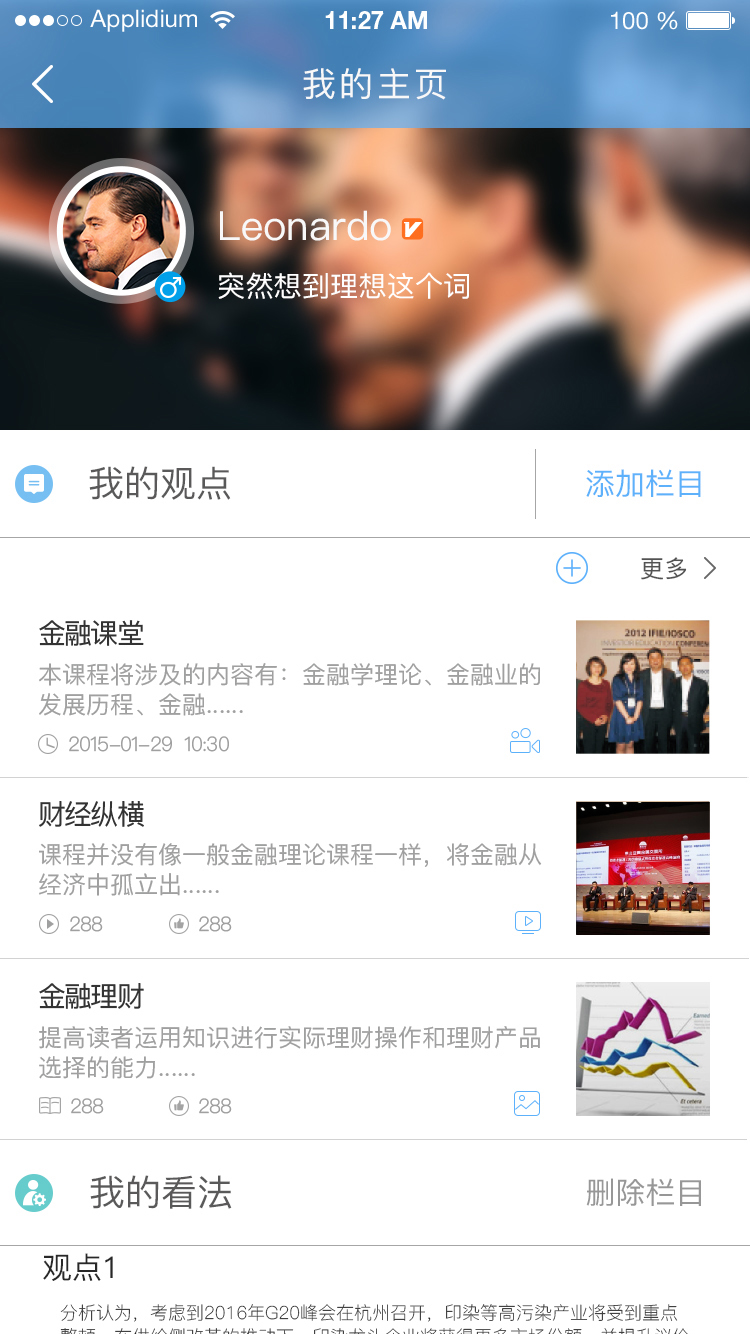
Task: Tap the video play badge on 财经纵横 row
Action: click(x=527, y=922)
